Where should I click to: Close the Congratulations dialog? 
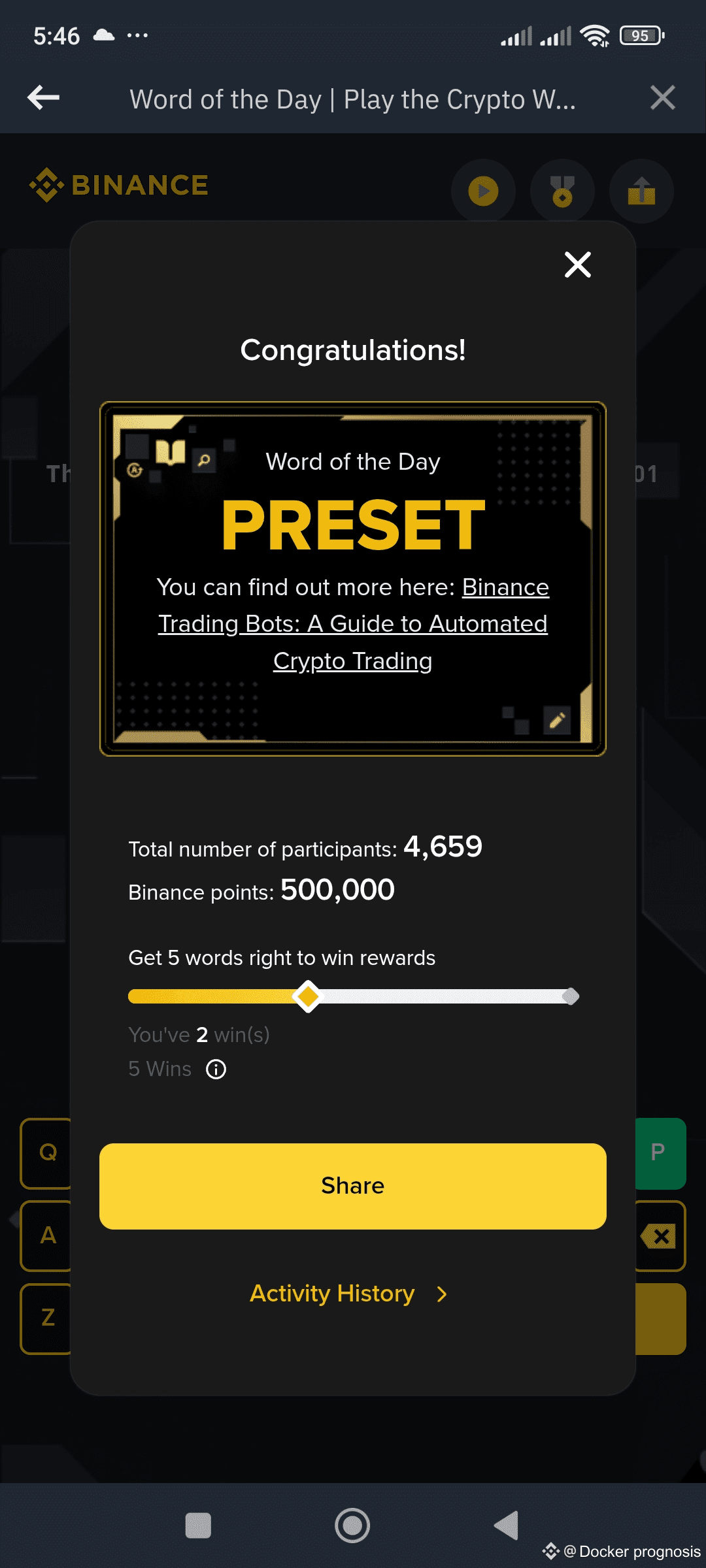[577, 265]
